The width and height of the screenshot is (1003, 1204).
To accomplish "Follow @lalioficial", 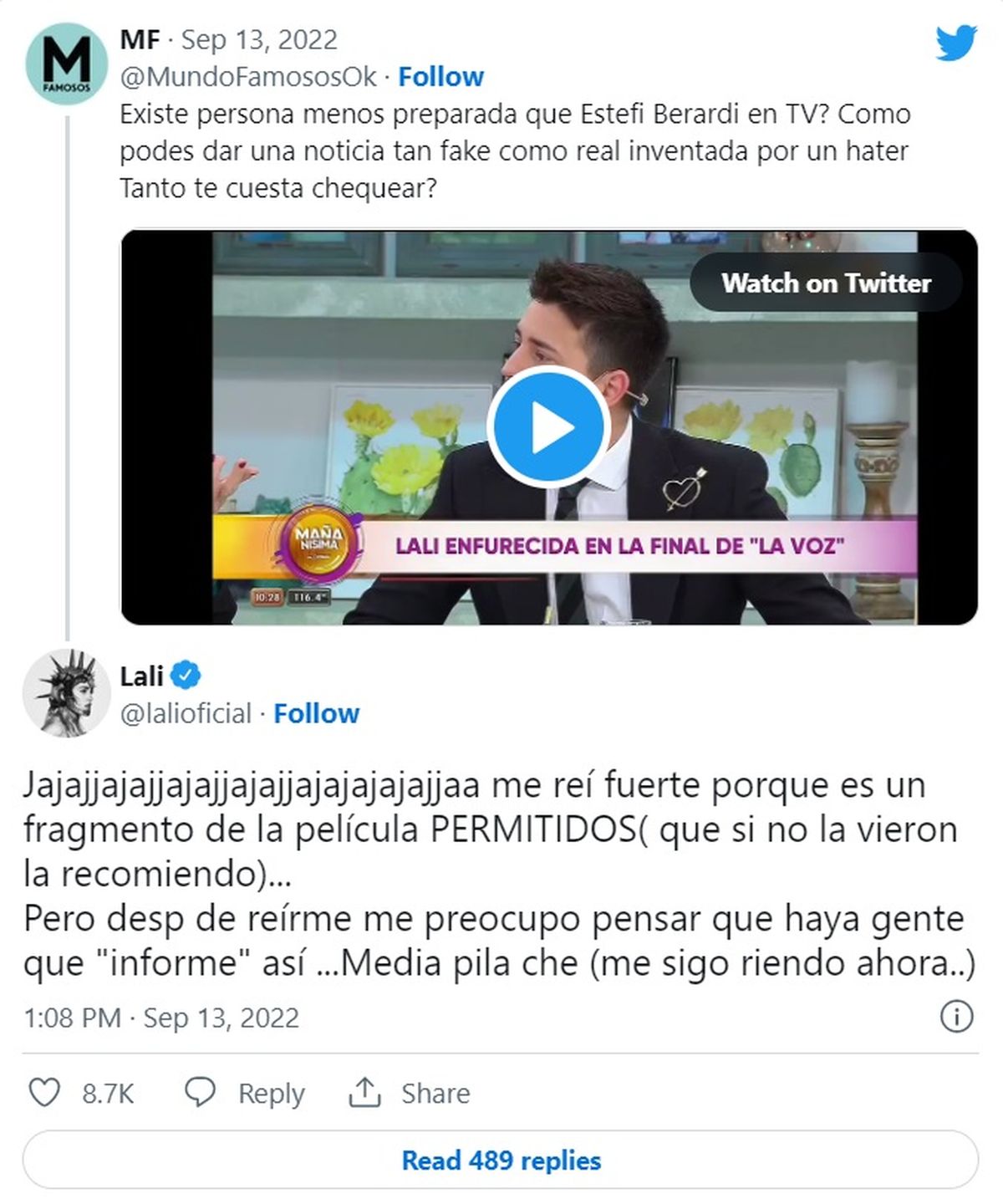I will [316, 713].
